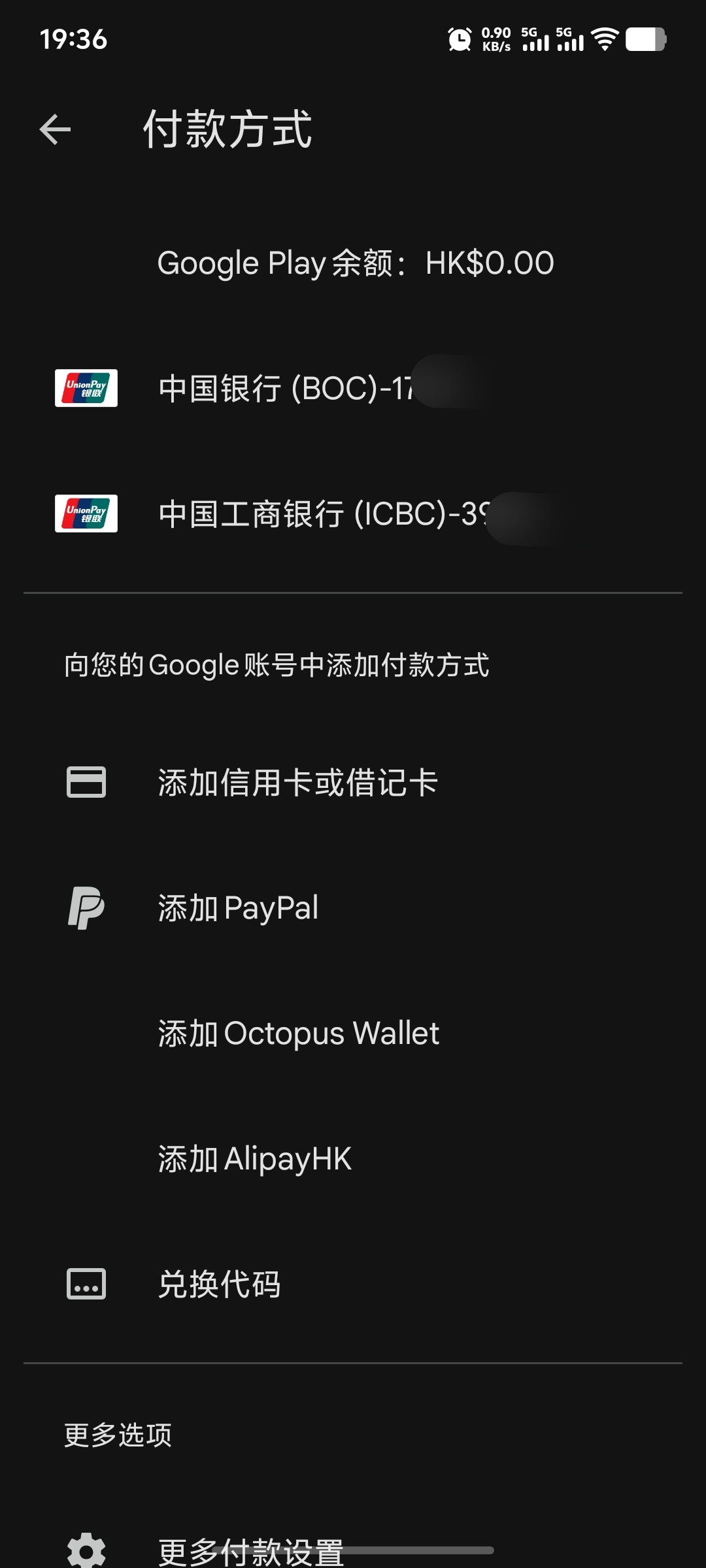706x1568 pixels.
Task: Open the 中国工商银行 (ICBC) UnionPay card
Action: pyautogui.click(x=353, y=514)
